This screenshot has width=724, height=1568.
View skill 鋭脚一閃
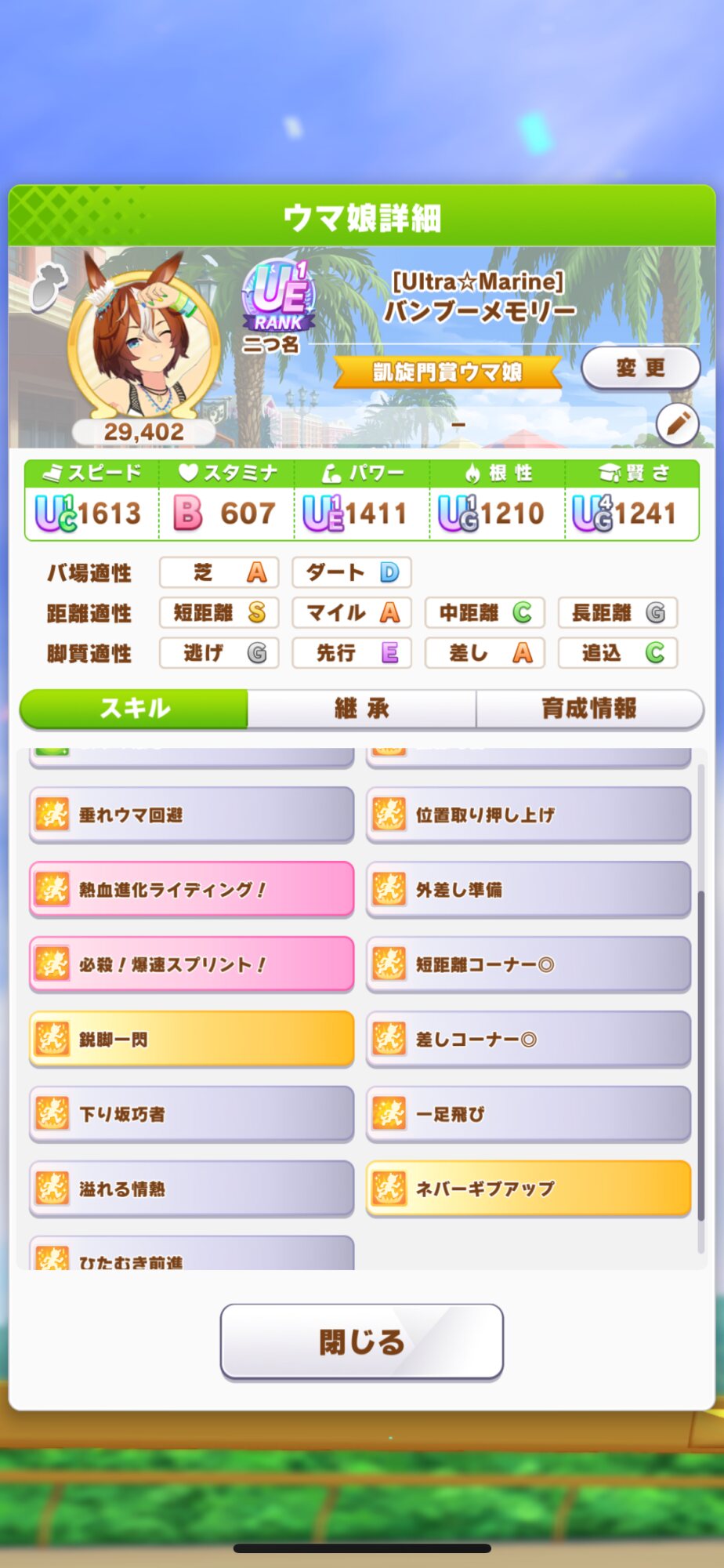pyautogui.click(x=191, y=1039)
